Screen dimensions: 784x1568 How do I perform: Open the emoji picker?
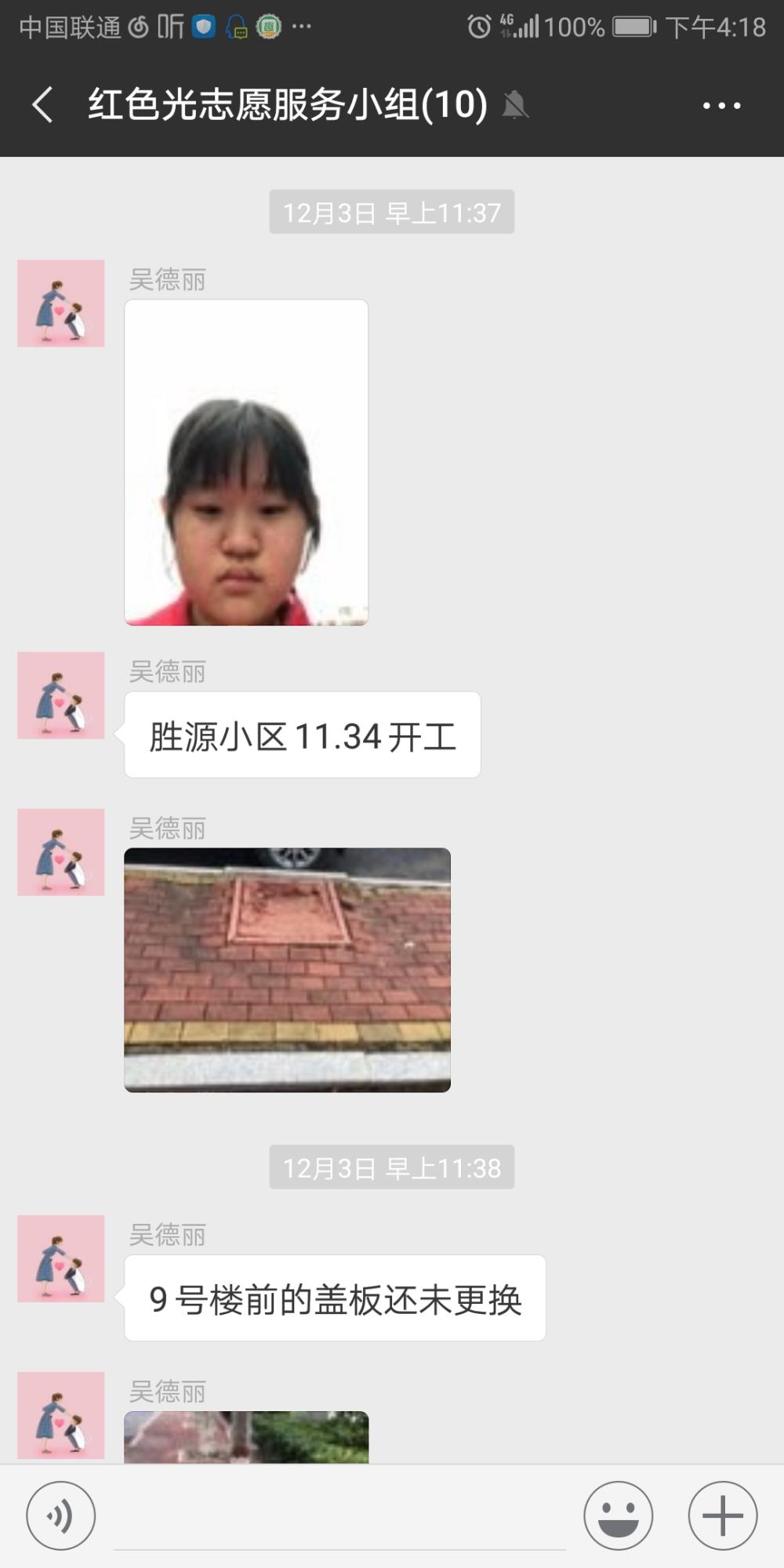(619, 1515)
